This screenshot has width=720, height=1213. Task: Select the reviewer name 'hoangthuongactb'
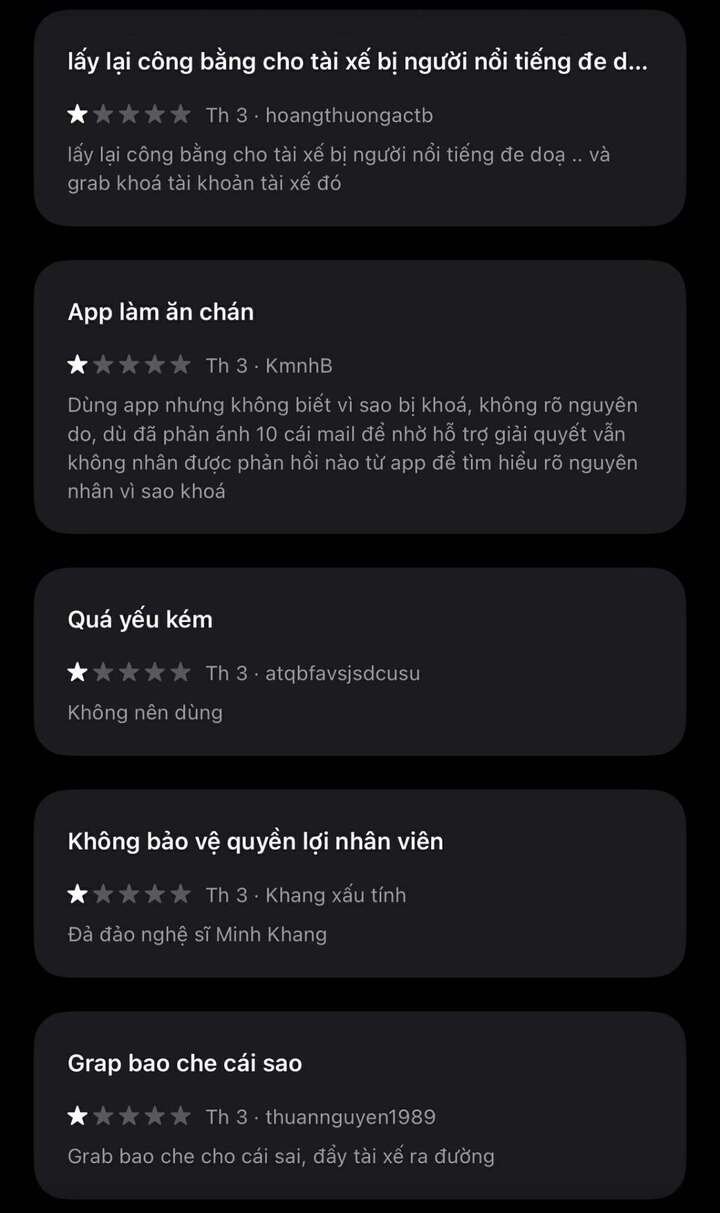350,115
